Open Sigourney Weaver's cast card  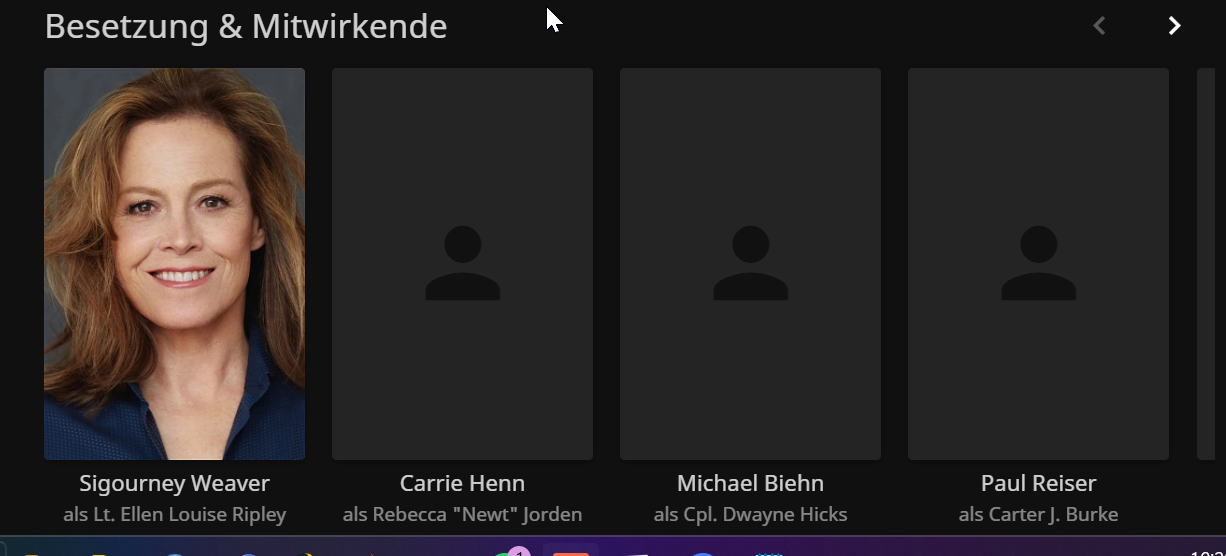174,264
